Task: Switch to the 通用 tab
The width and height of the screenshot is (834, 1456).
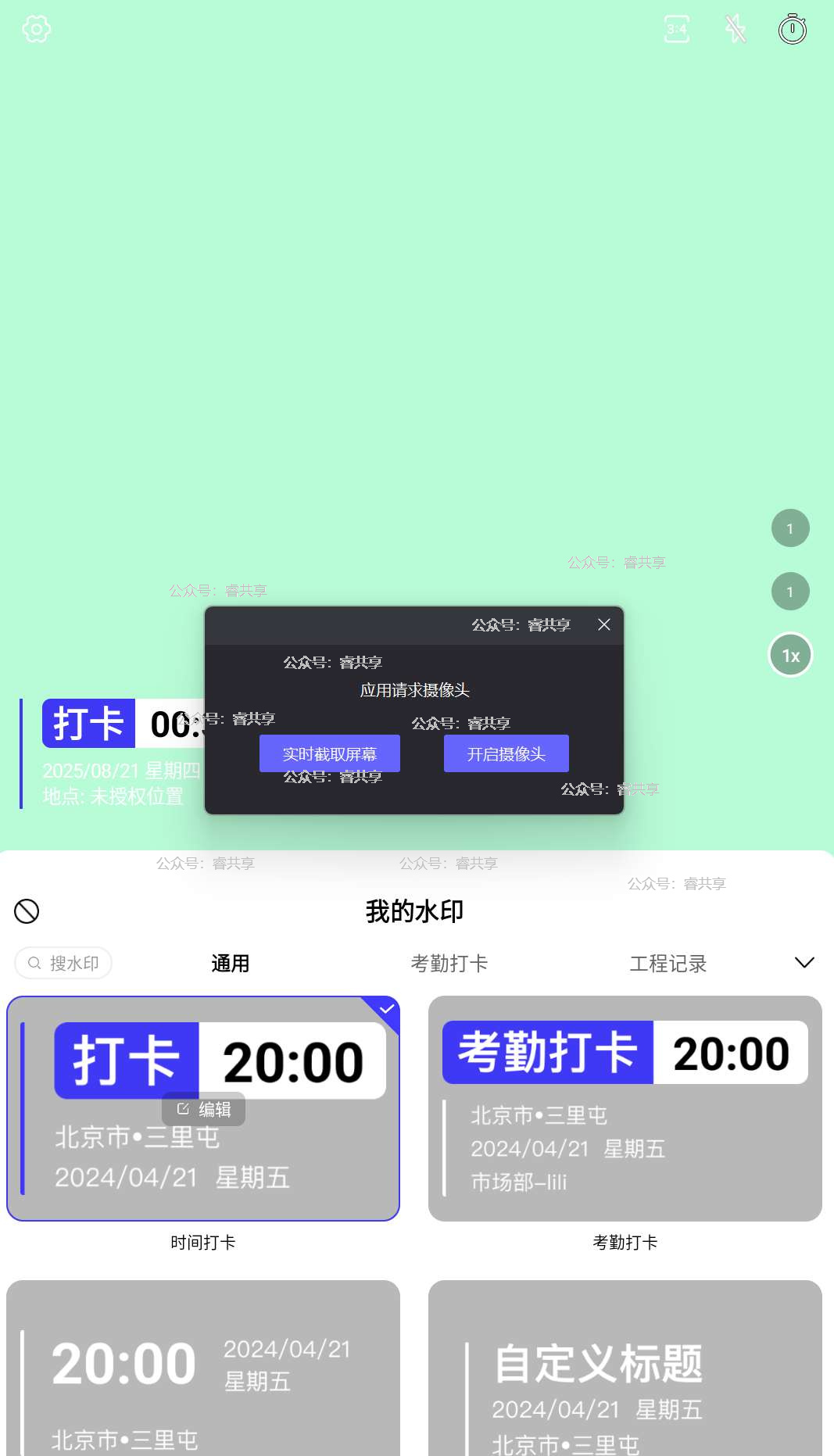Action: [230, 964]
